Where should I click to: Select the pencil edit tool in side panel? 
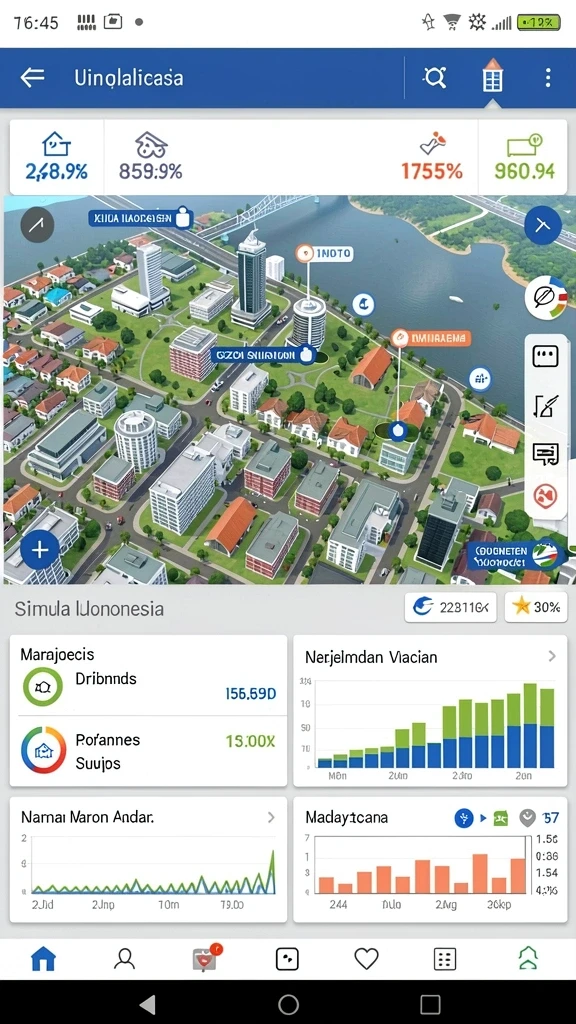545,406
